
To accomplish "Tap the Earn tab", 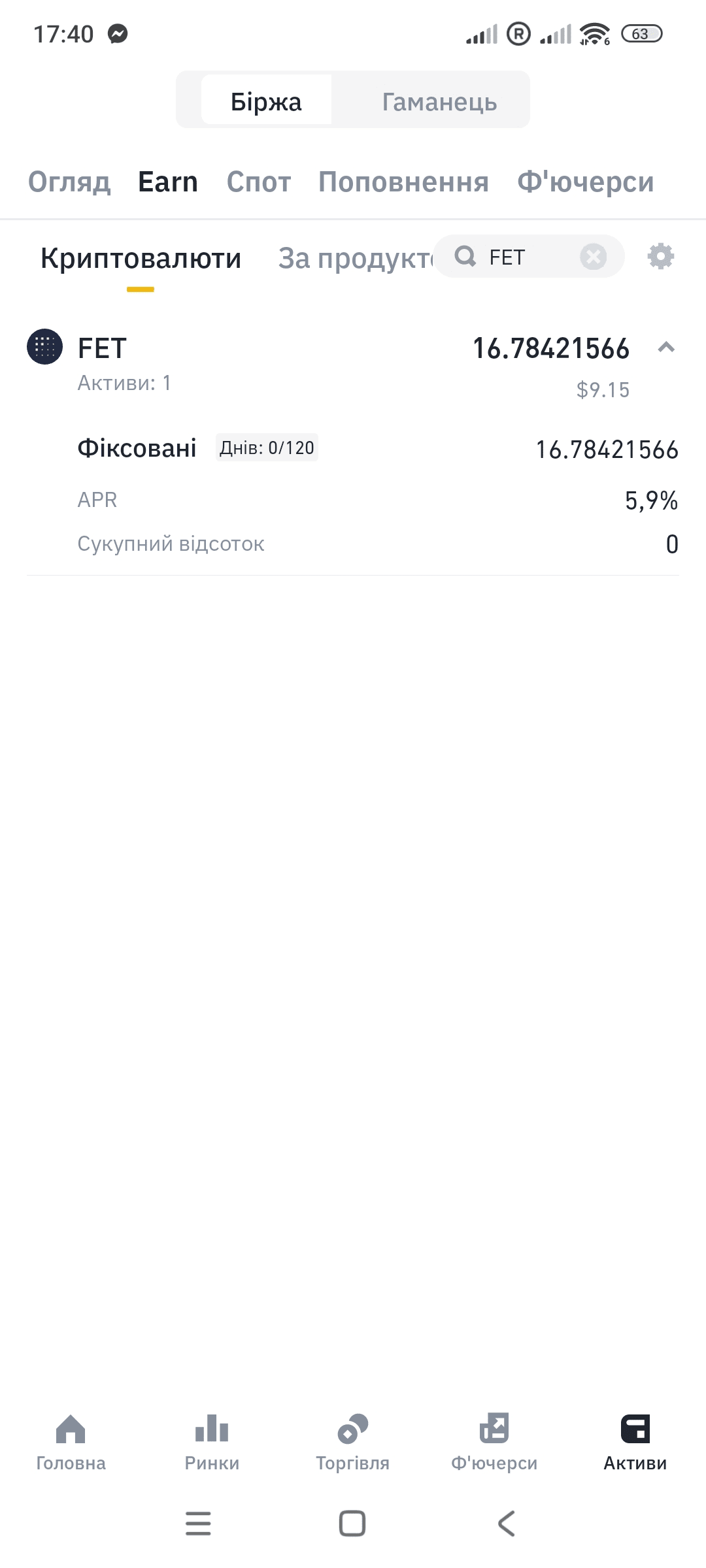I will coord(168,182).
